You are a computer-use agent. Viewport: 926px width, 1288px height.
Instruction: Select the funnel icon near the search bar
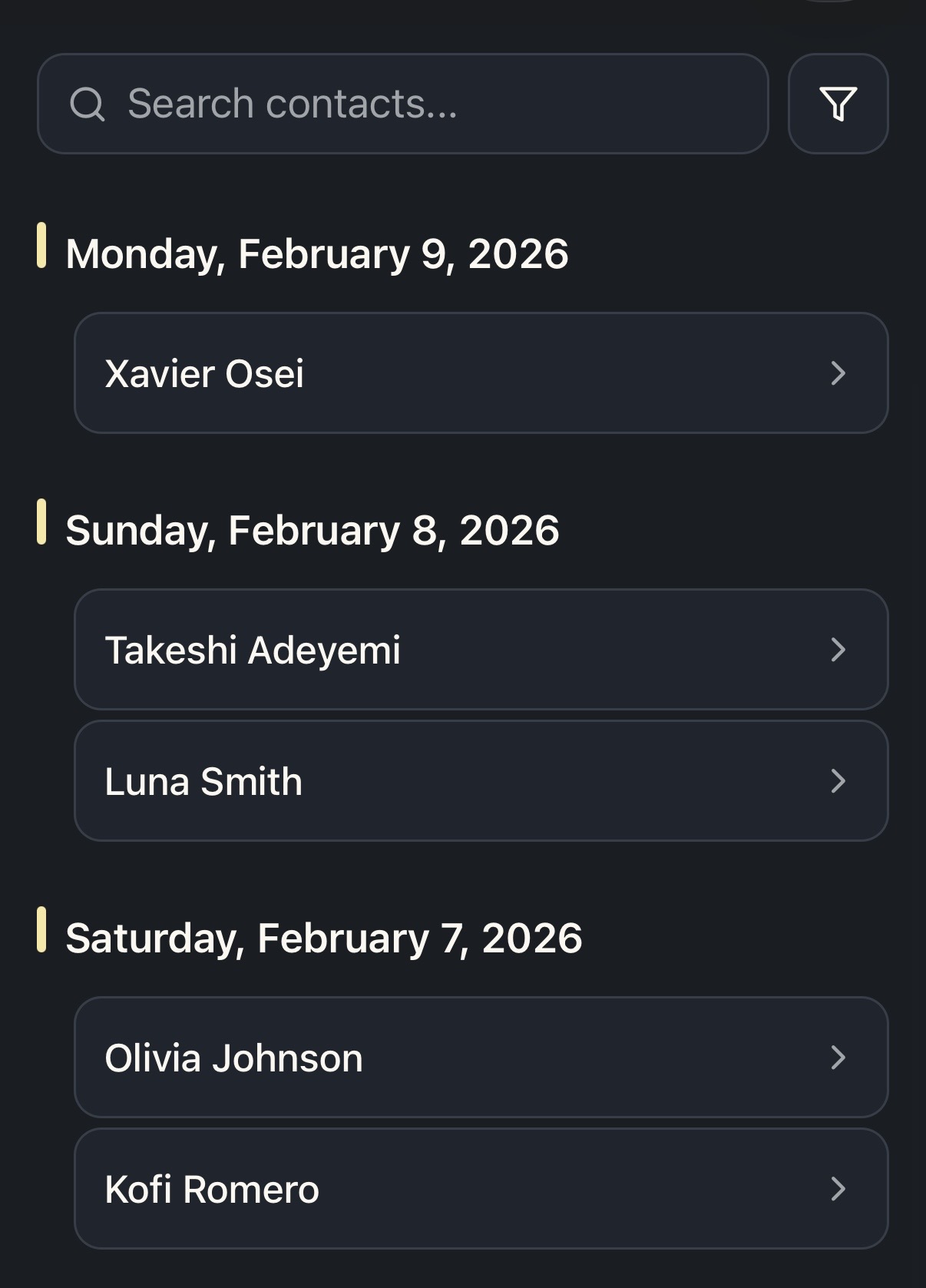[x=838, y=104]
